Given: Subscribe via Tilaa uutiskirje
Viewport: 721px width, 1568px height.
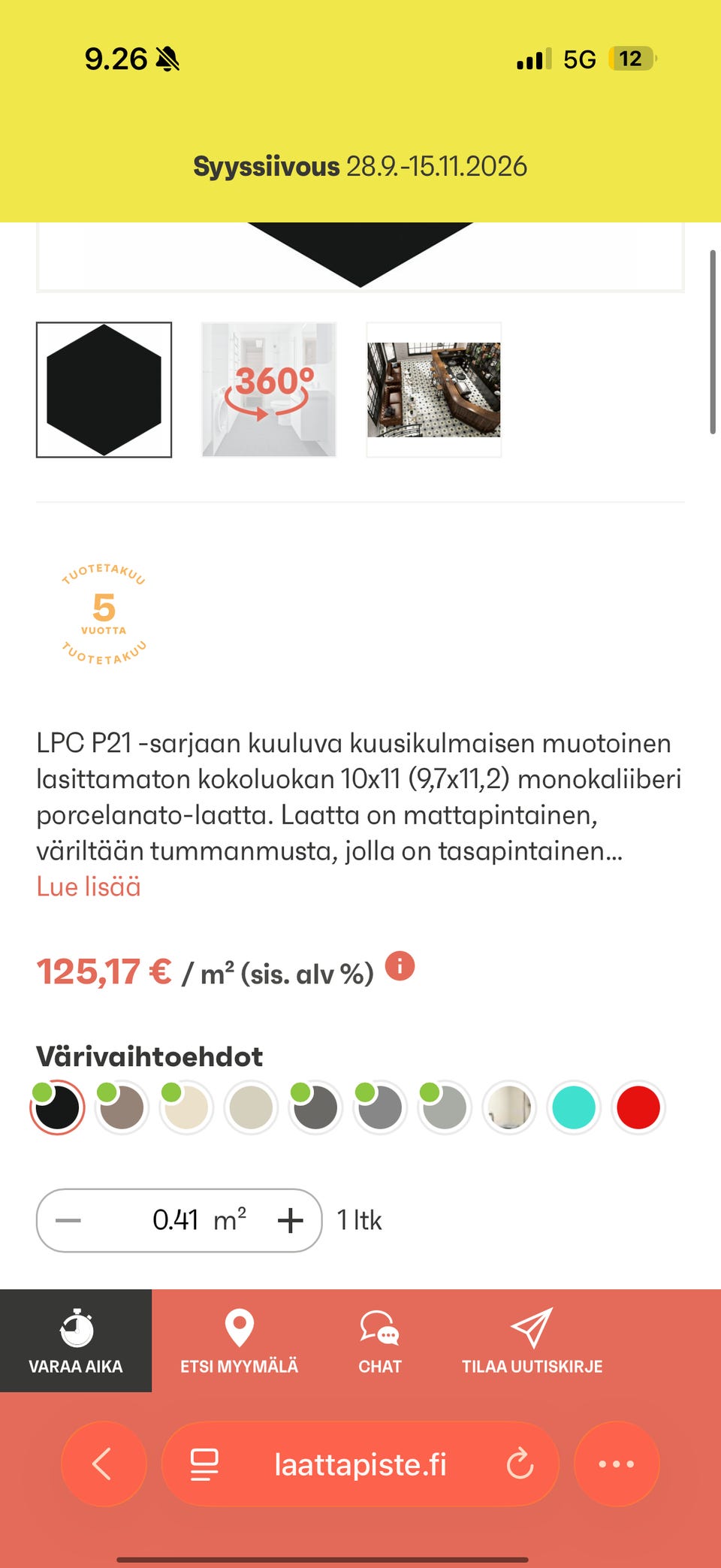Looking at the screenshot, I should [532, 1340].
